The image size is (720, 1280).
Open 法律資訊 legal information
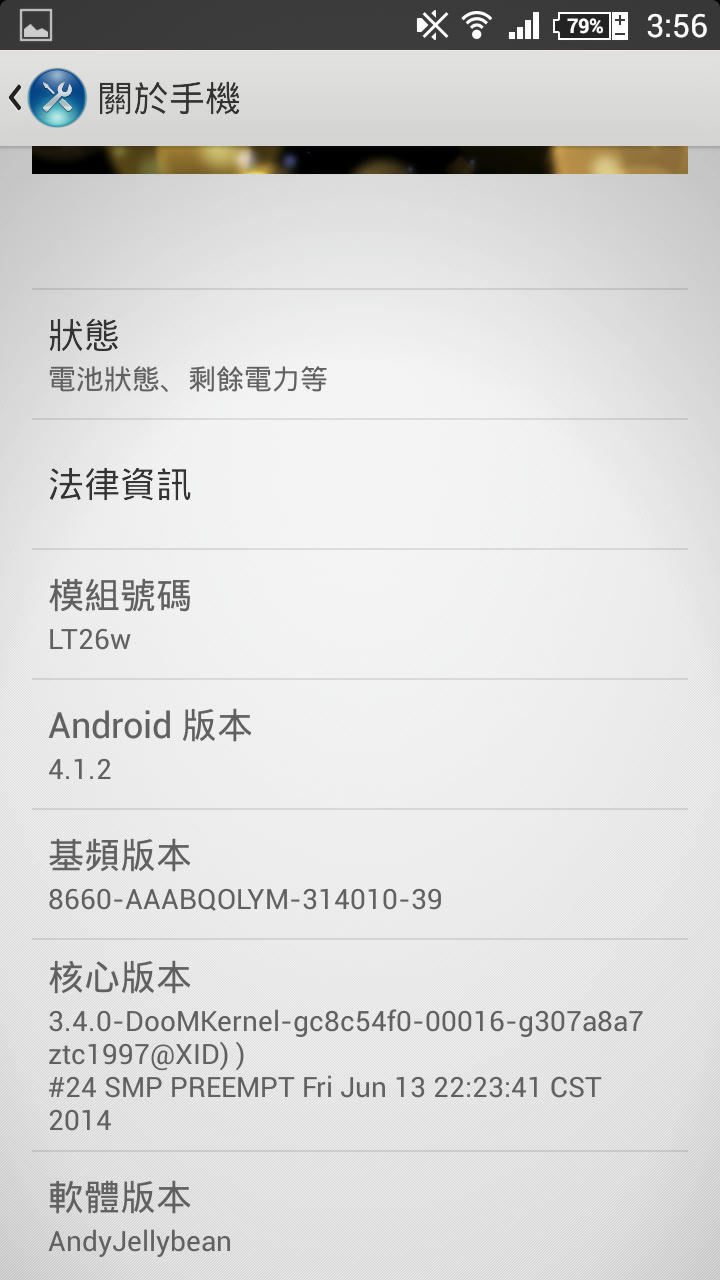[x=360, y=485]
